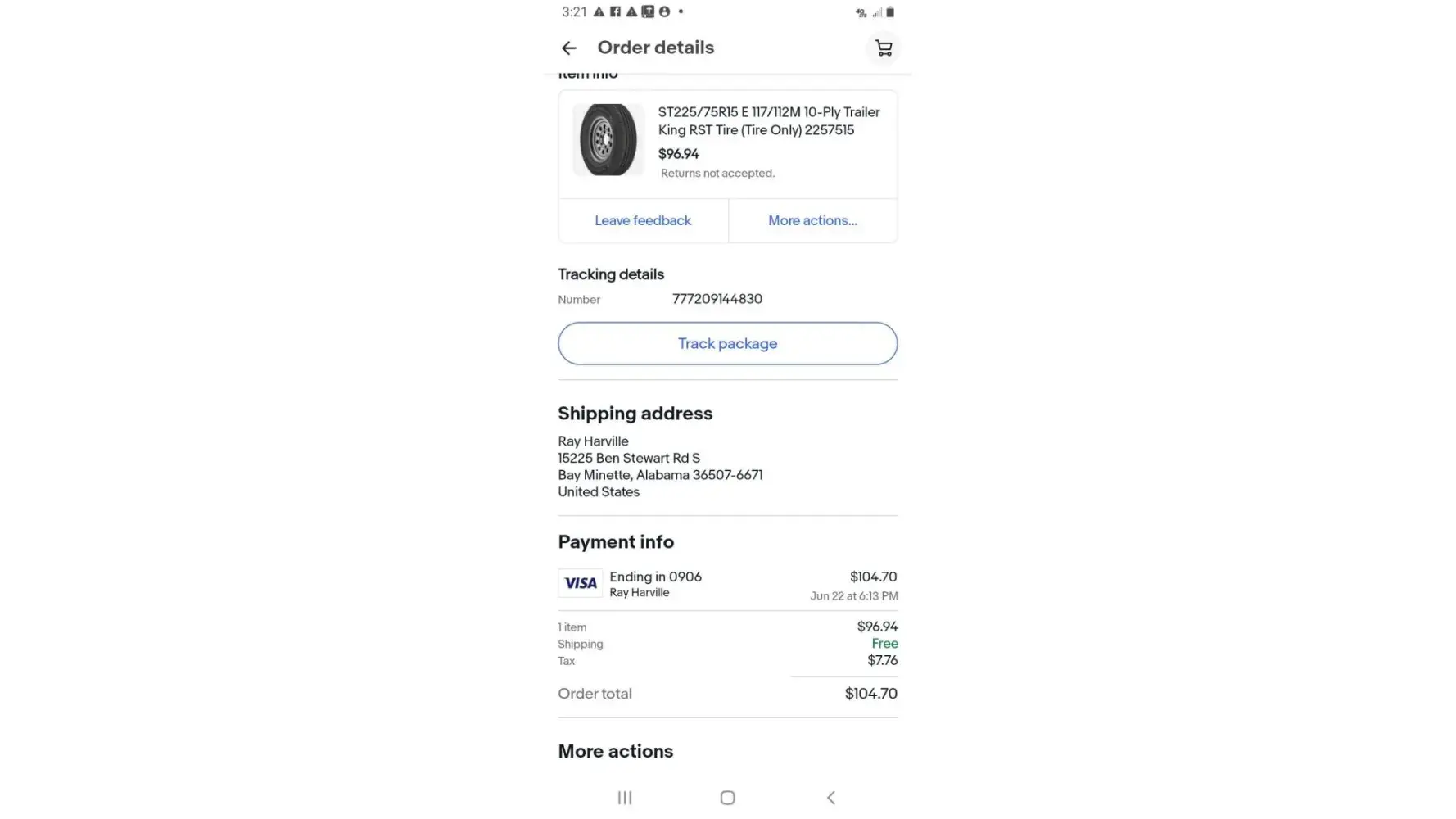This screenshot has width=1456, height=819.
Task: Open More actions for the item
Action: pos(812,220)
